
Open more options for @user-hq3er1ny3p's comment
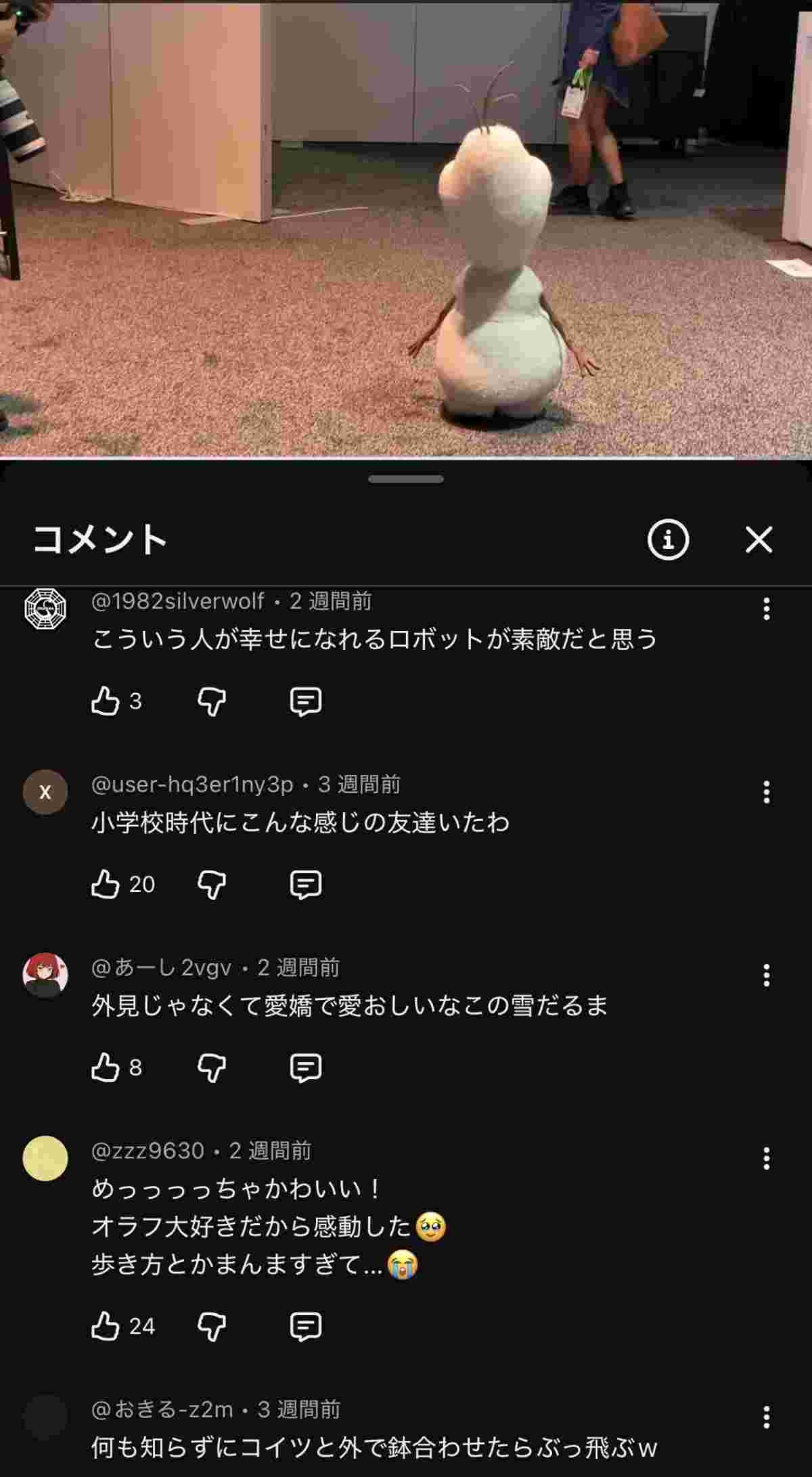[x=766, y=791]
